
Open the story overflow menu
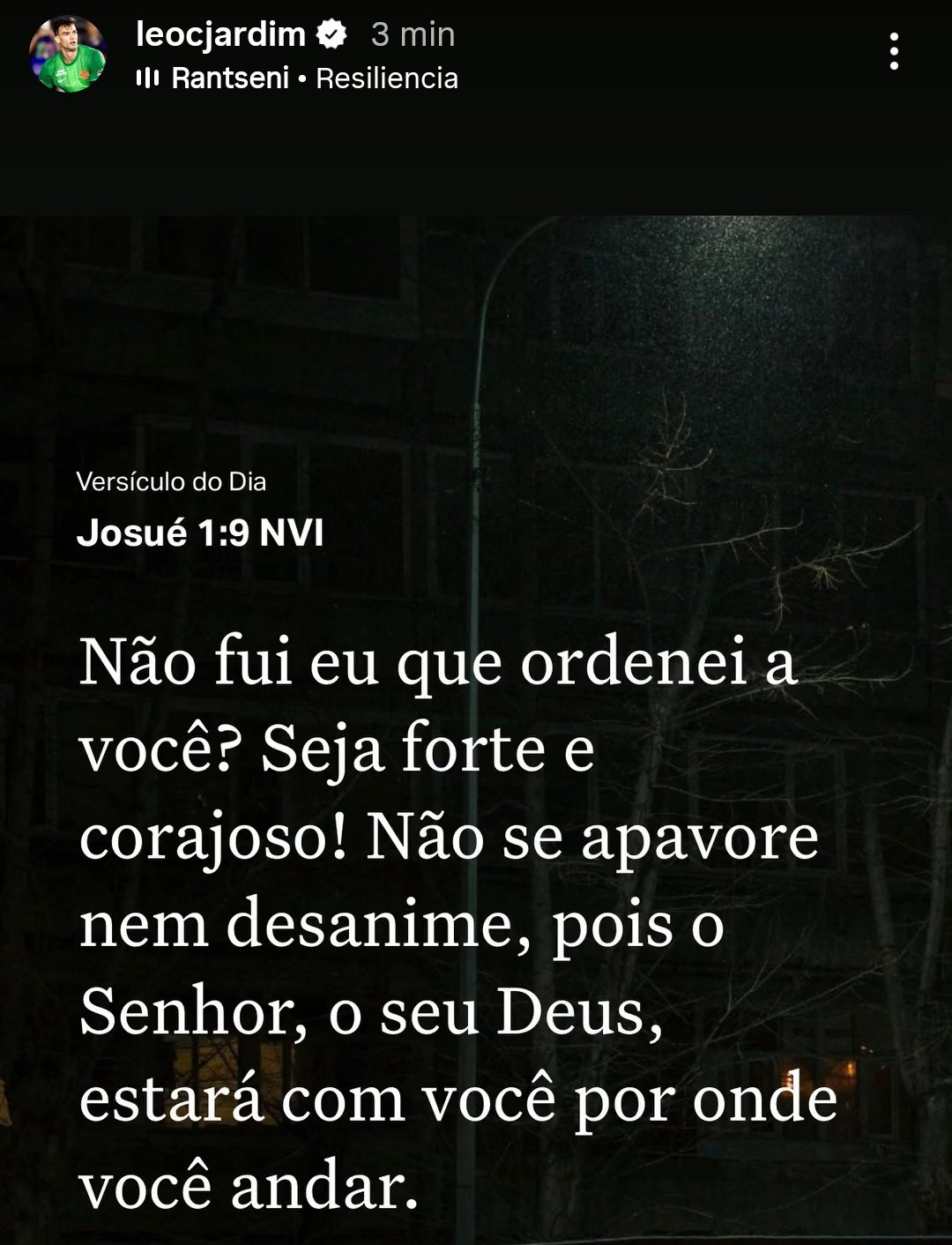coord(894,52)
